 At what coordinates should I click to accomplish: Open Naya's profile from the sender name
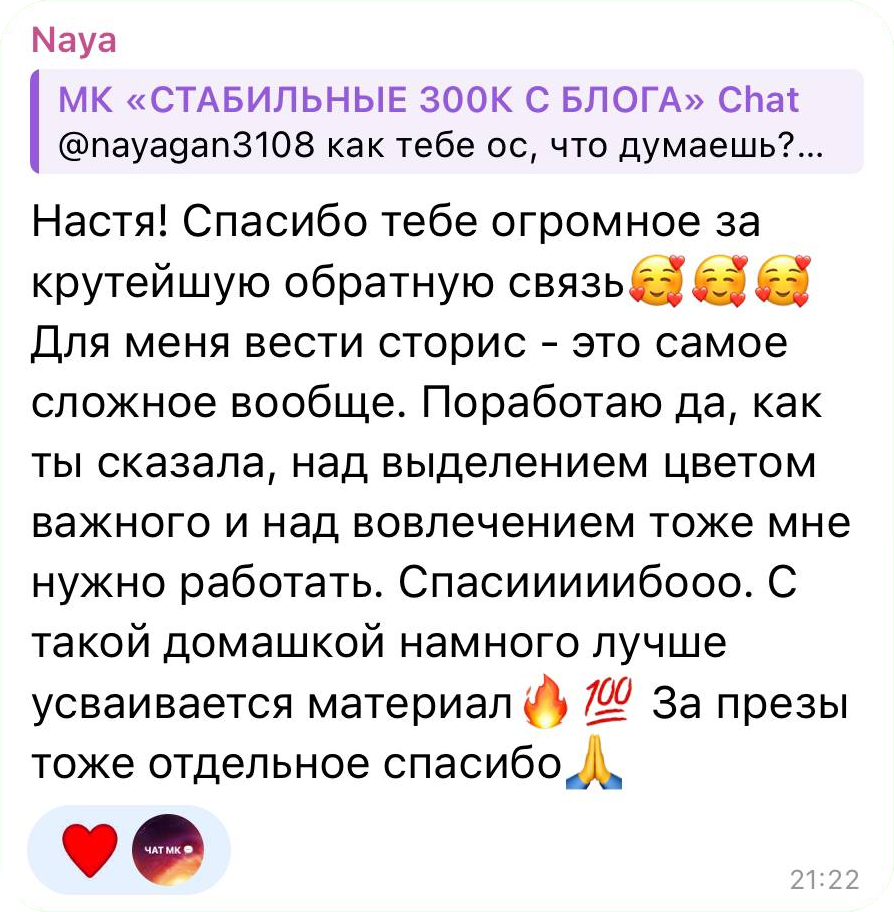[74, 41]
